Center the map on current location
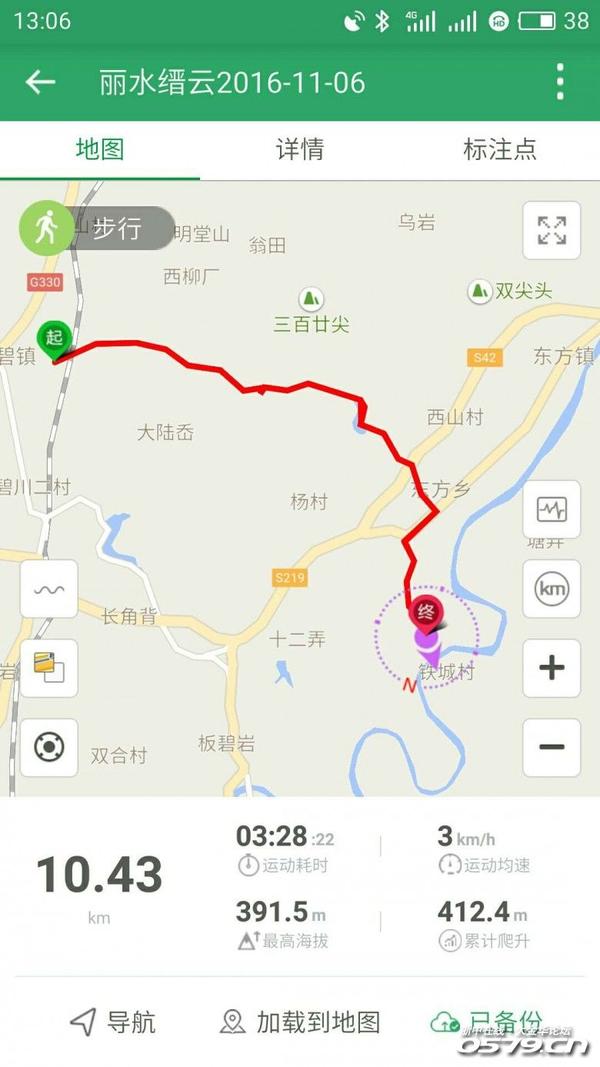The height and width of the screenshot is (1067, 600). coord(49,747)
